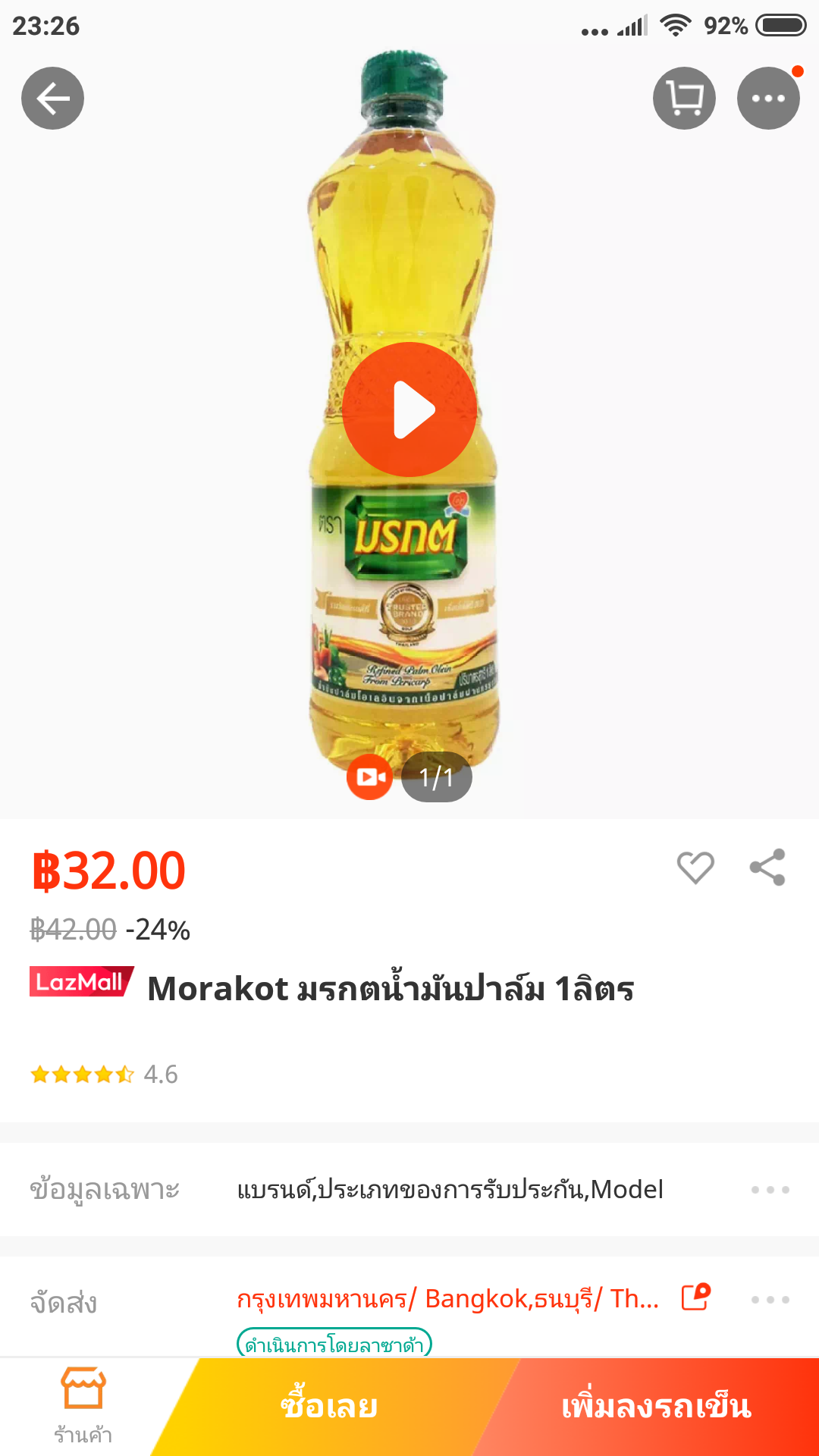Image resolution: width=819 pixels, height=1456 pixels.
Task: Switch to the video view icon
Action: (369, 777)
